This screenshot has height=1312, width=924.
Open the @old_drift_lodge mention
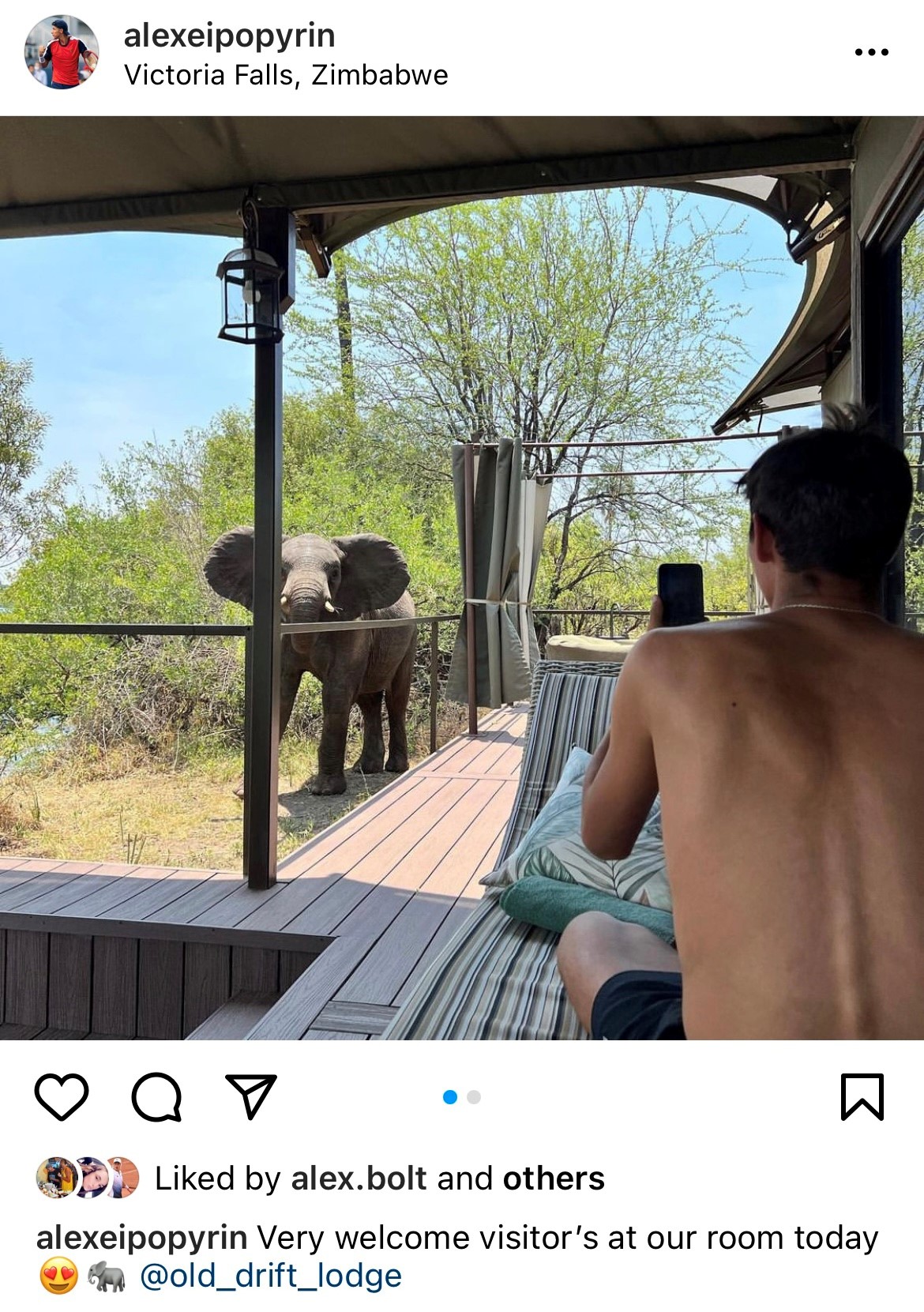click(270, 1276)
